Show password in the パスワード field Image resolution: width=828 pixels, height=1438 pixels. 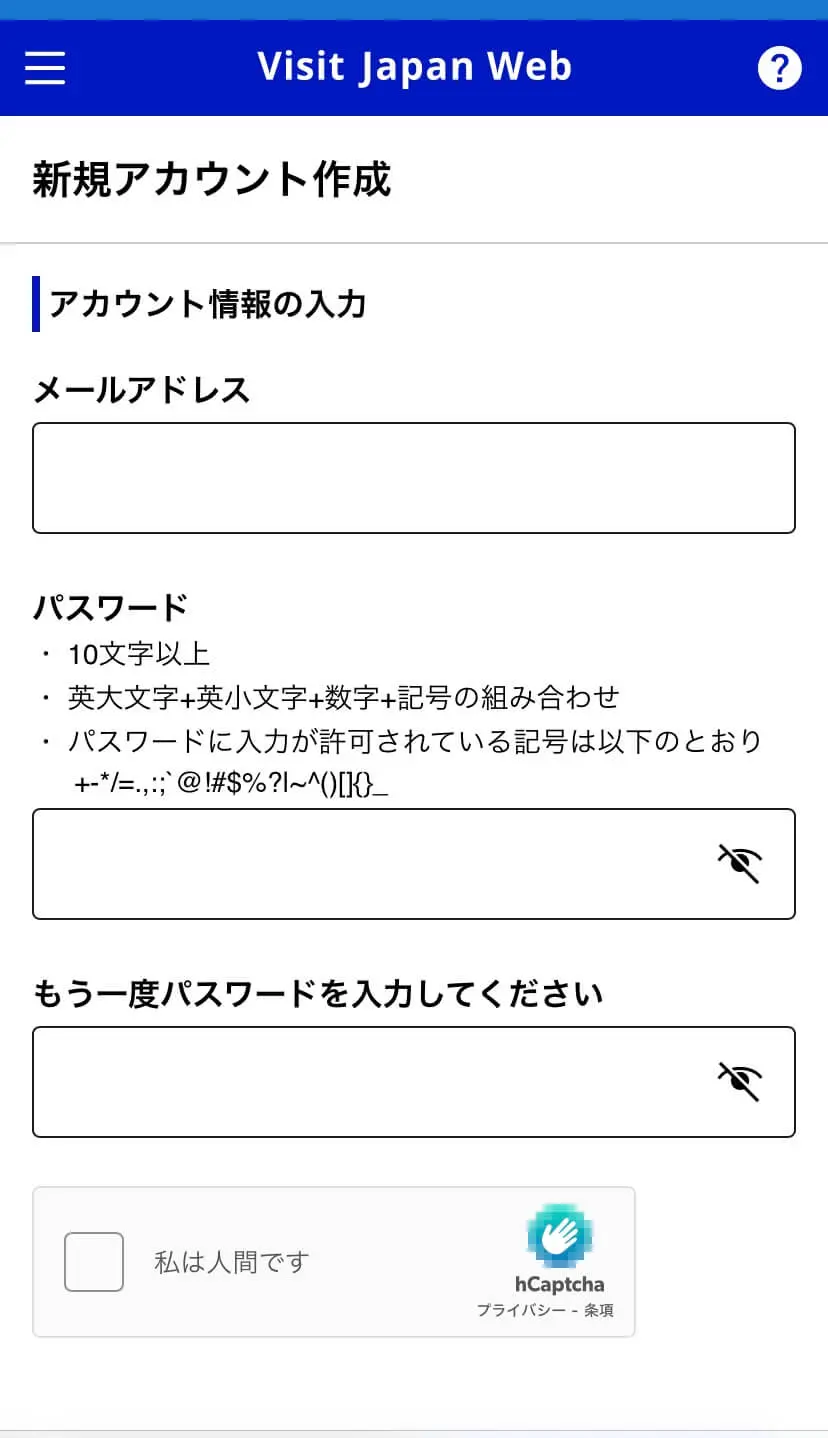(740, 863)
